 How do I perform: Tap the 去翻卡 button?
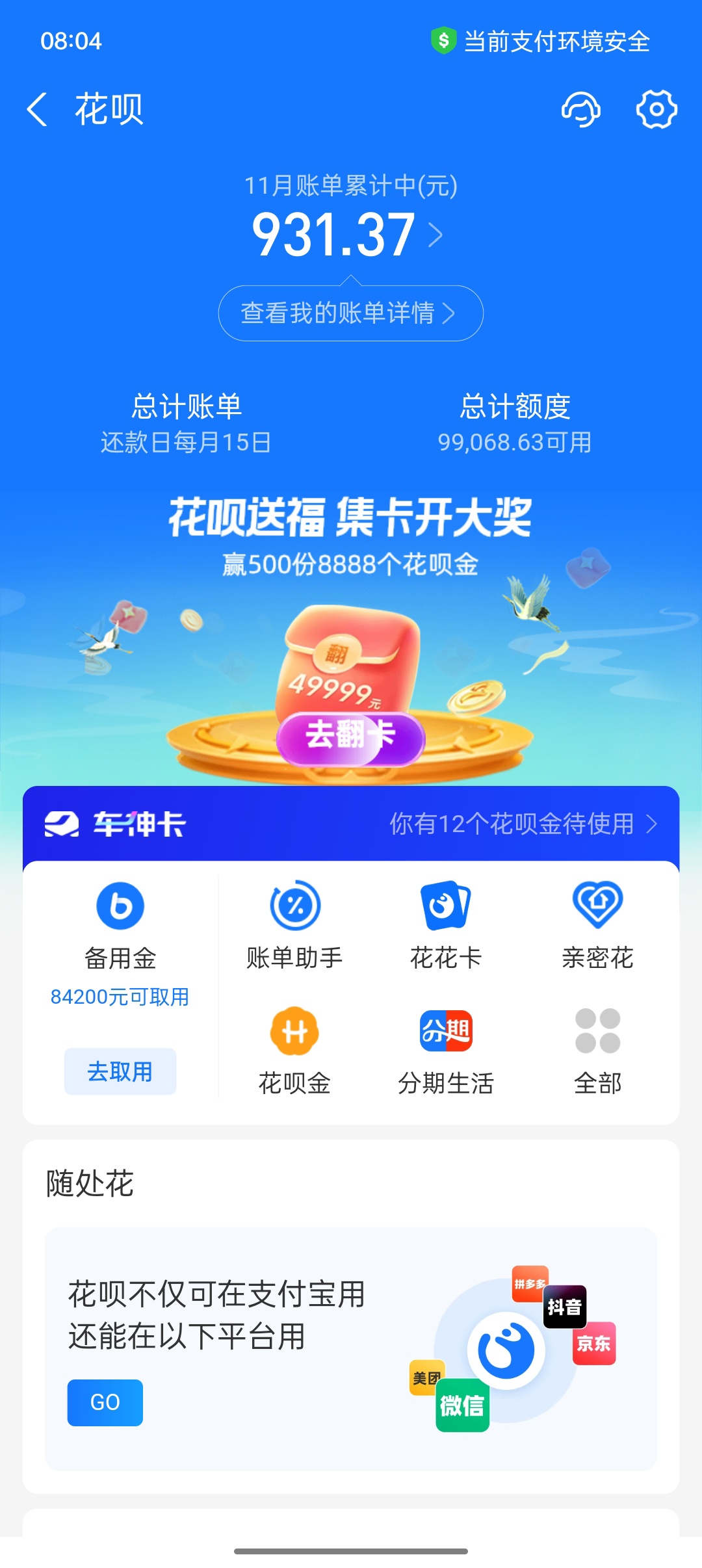pos(350,735)
